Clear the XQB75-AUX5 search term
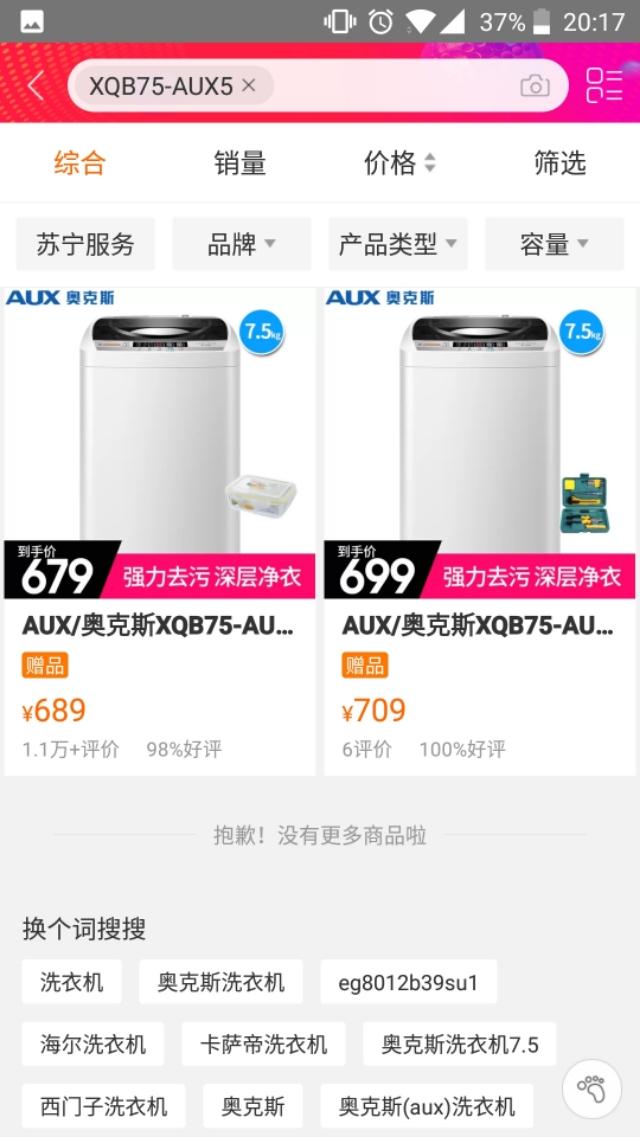The width and height of the screenshot is (640, 1137). (x=249, y=86)
